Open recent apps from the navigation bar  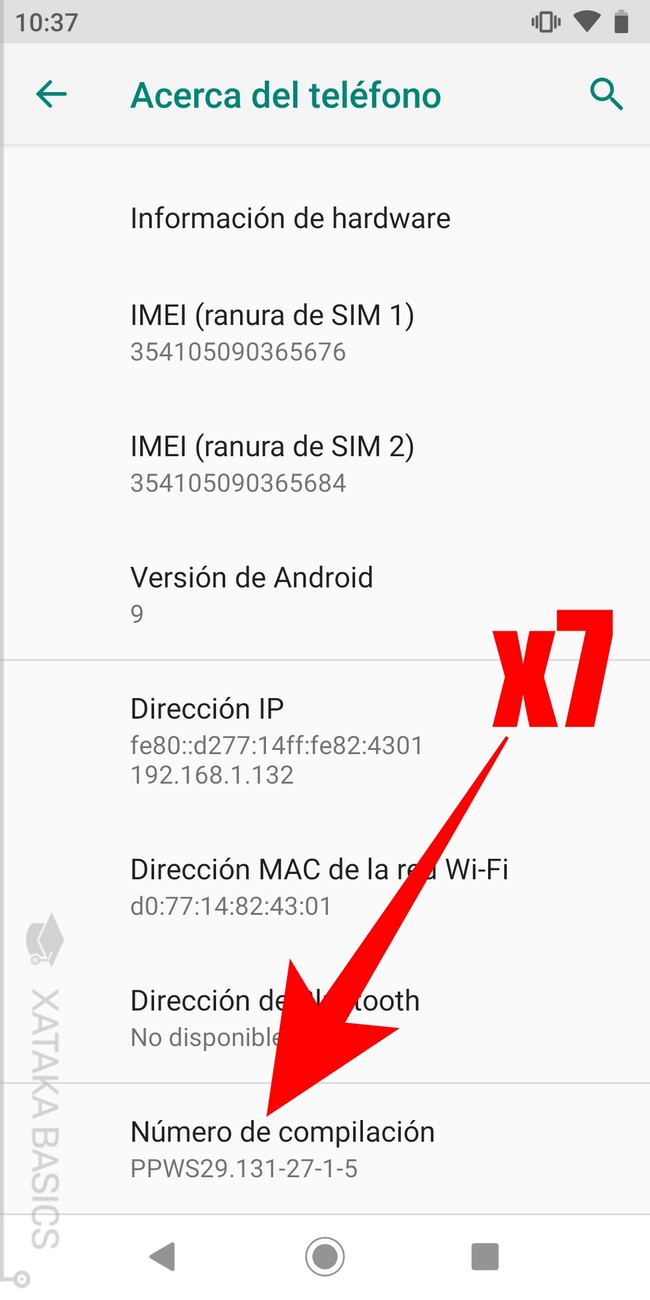[x=485, y=1255]
